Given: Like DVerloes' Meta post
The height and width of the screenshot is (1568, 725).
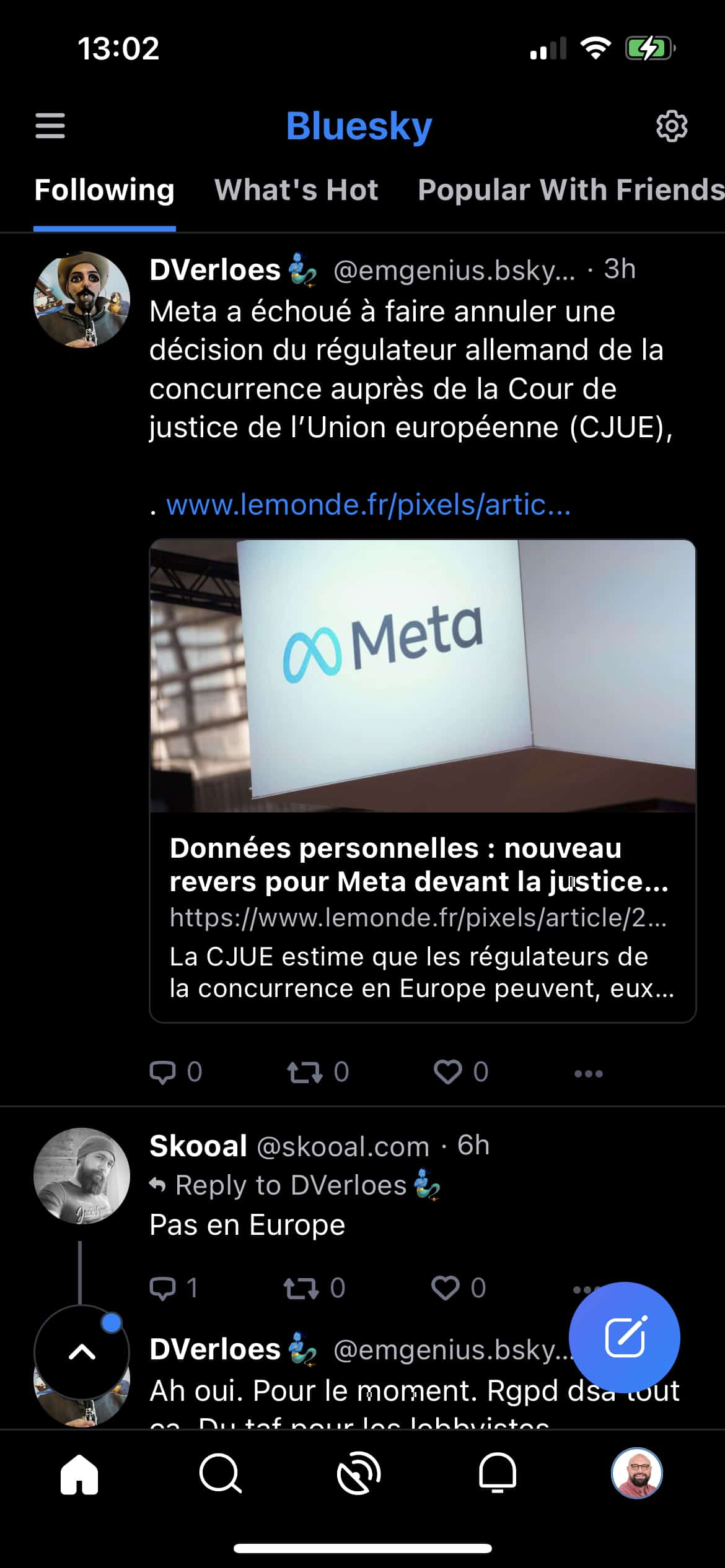Looking at the screenshot, I should click(461, 1072).
